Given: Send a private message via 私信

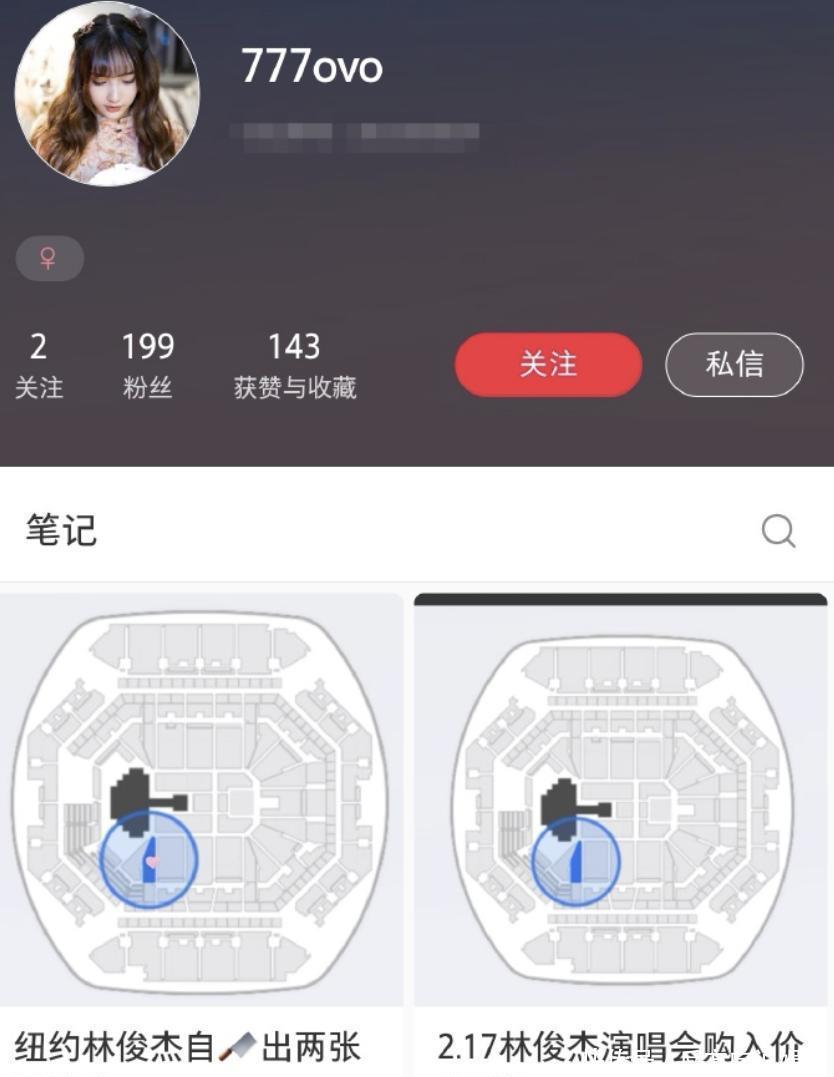Looking at the screenshot, I should [x=734, y=365].
